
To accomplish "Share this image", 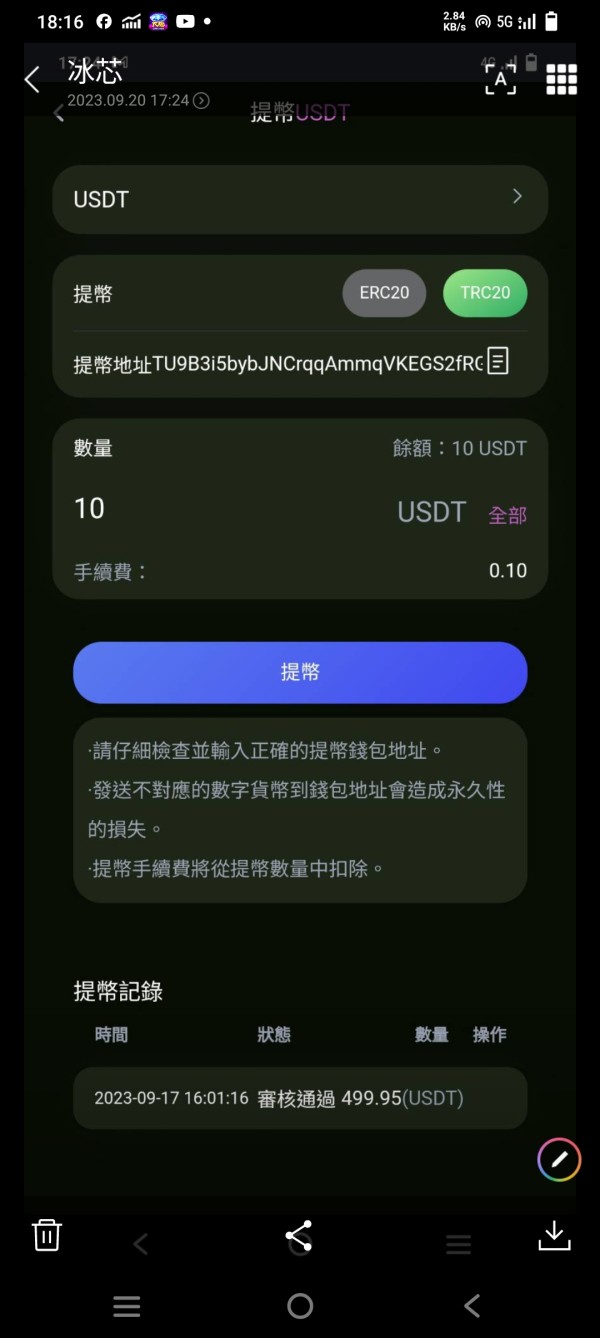I will point(299,1235).
